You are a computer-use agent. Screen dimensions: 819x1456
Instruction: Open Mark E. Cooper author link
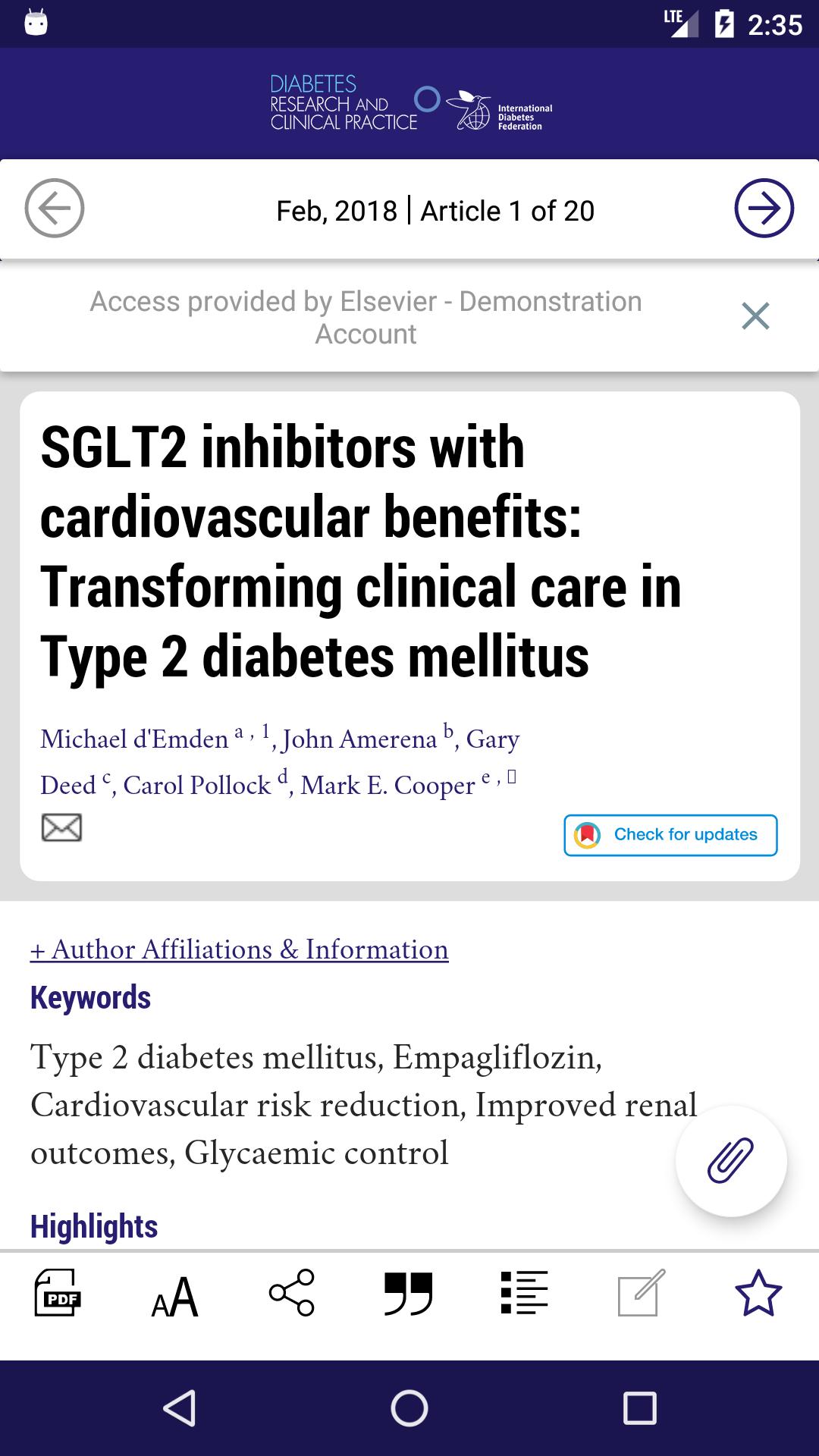388,786
